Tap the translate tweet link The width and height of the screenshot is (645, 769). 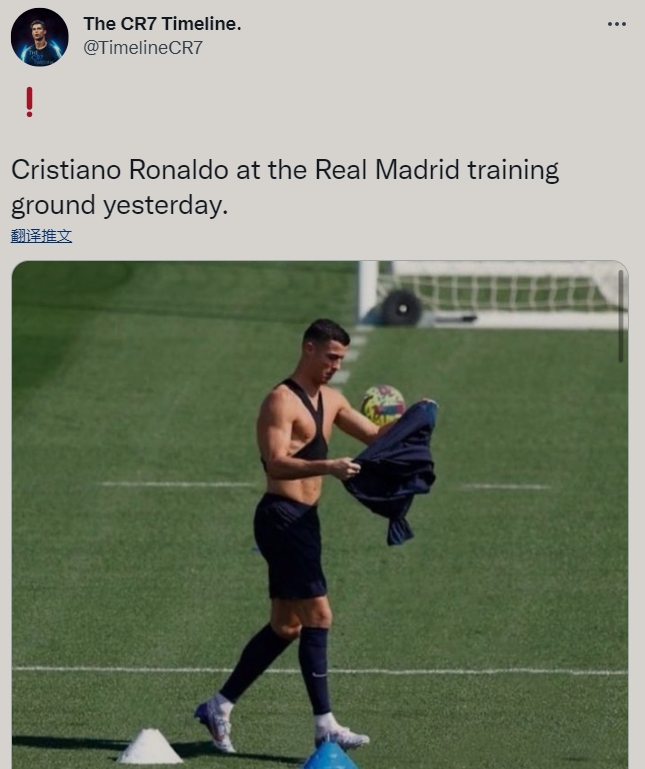tap(41, 236)
